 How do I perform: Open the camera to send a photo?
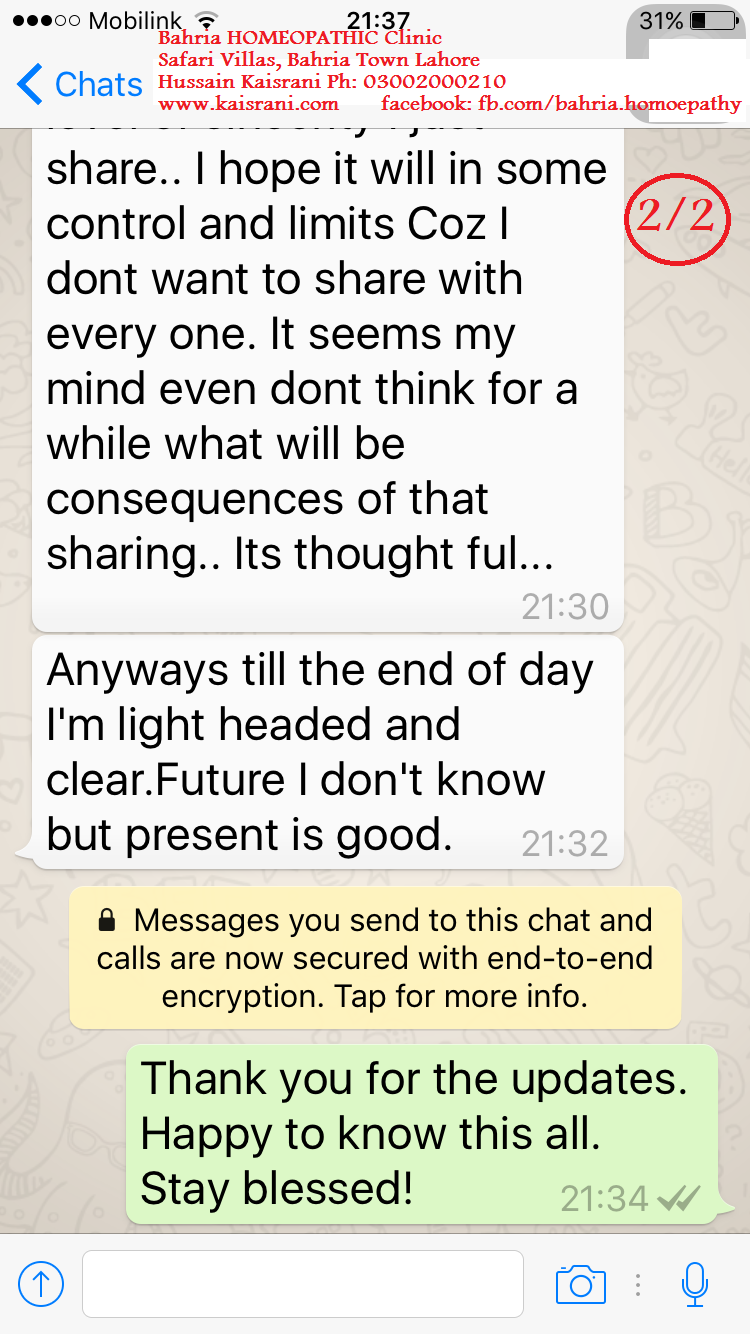tap(581, 1283)
